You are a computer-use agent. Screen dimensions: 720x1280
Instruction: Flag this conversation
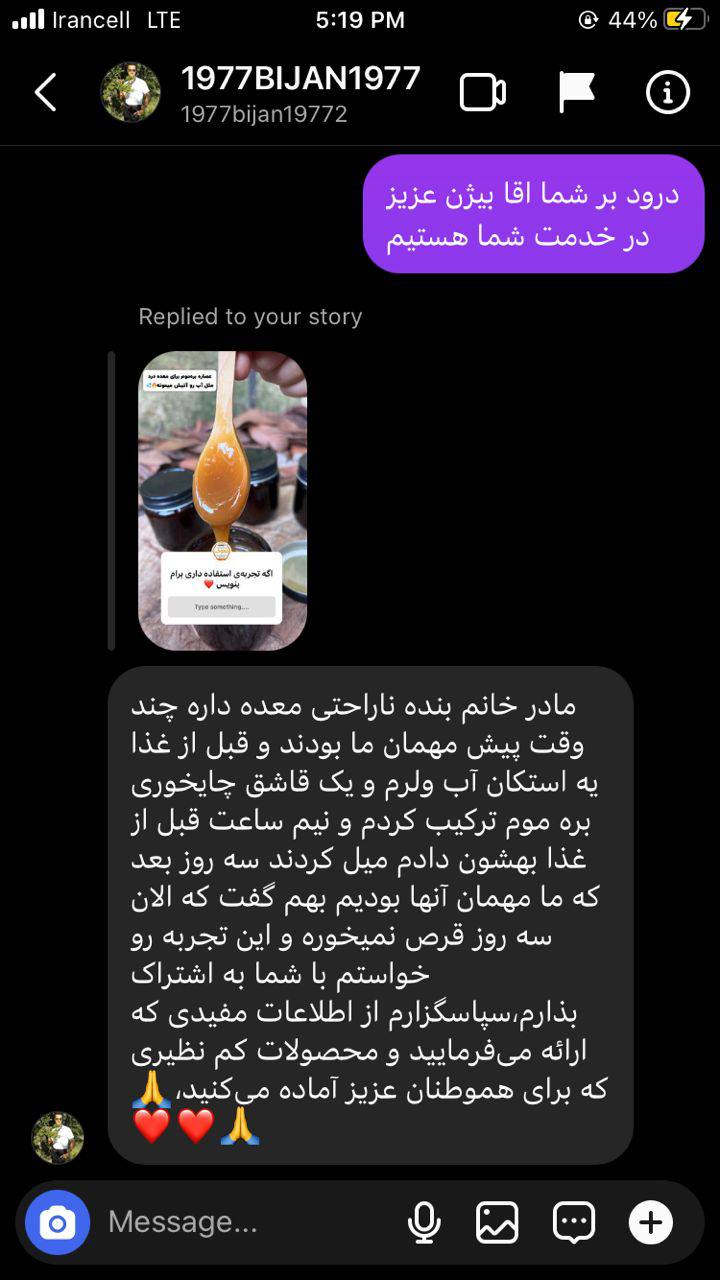pos(577,93)
